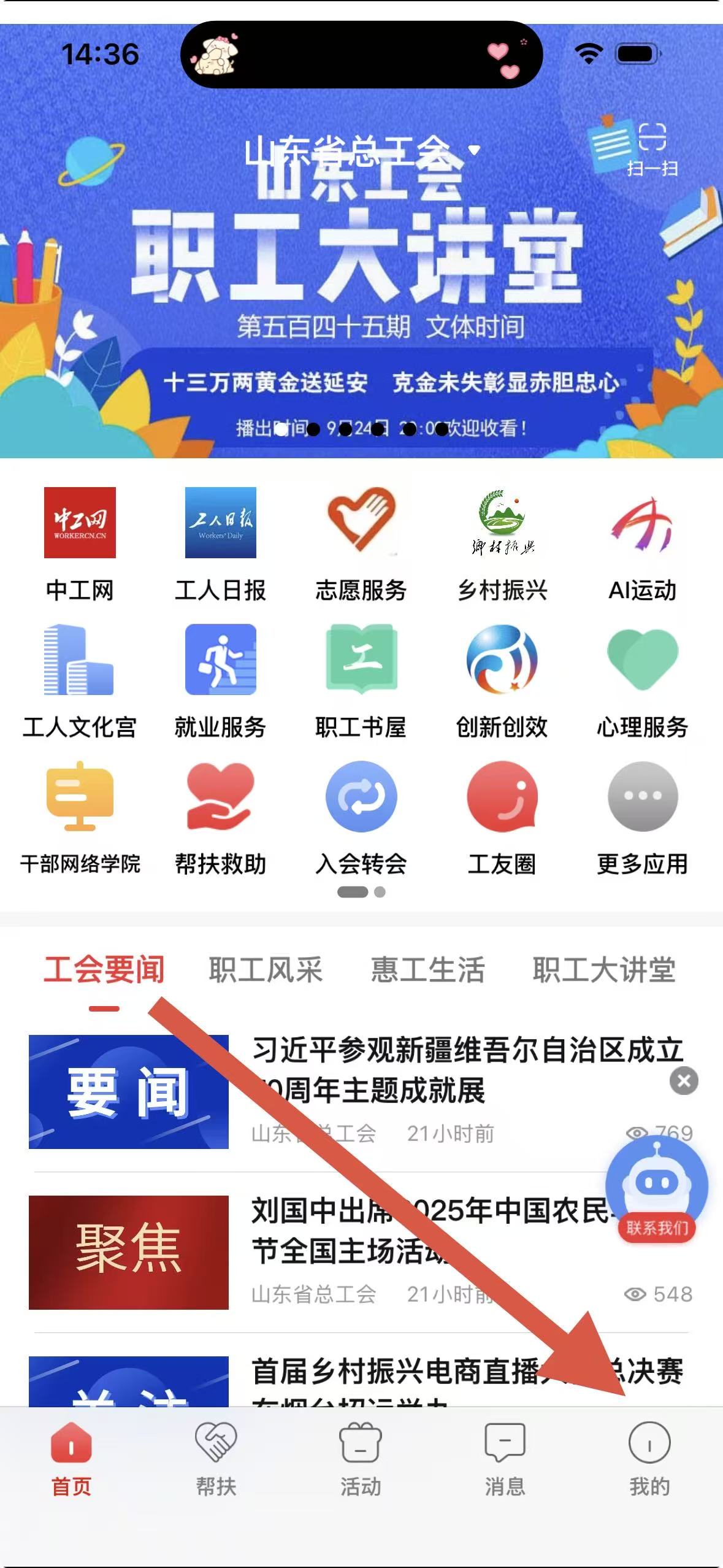723x1568 pixels.
Task: Open 入会转会
Action: [361, 817]
